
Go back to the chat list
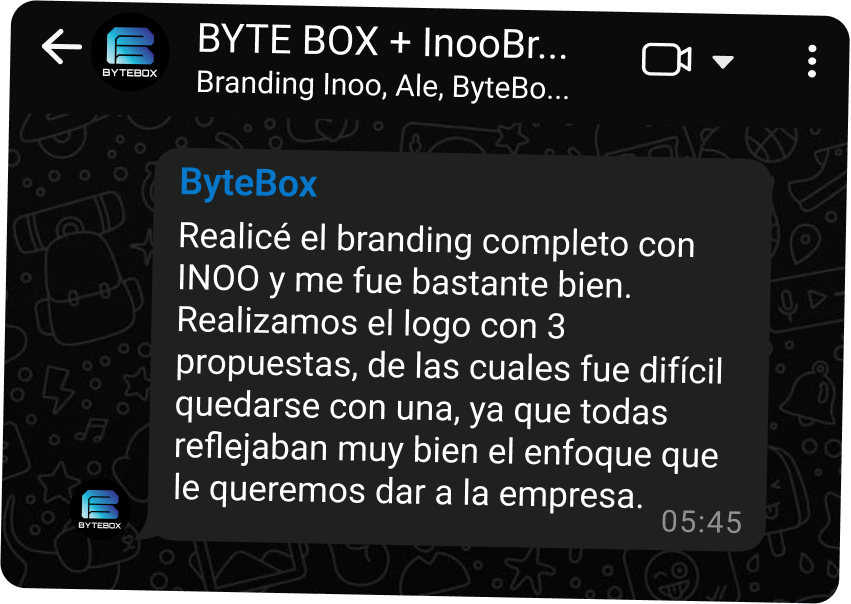(61, 47)
